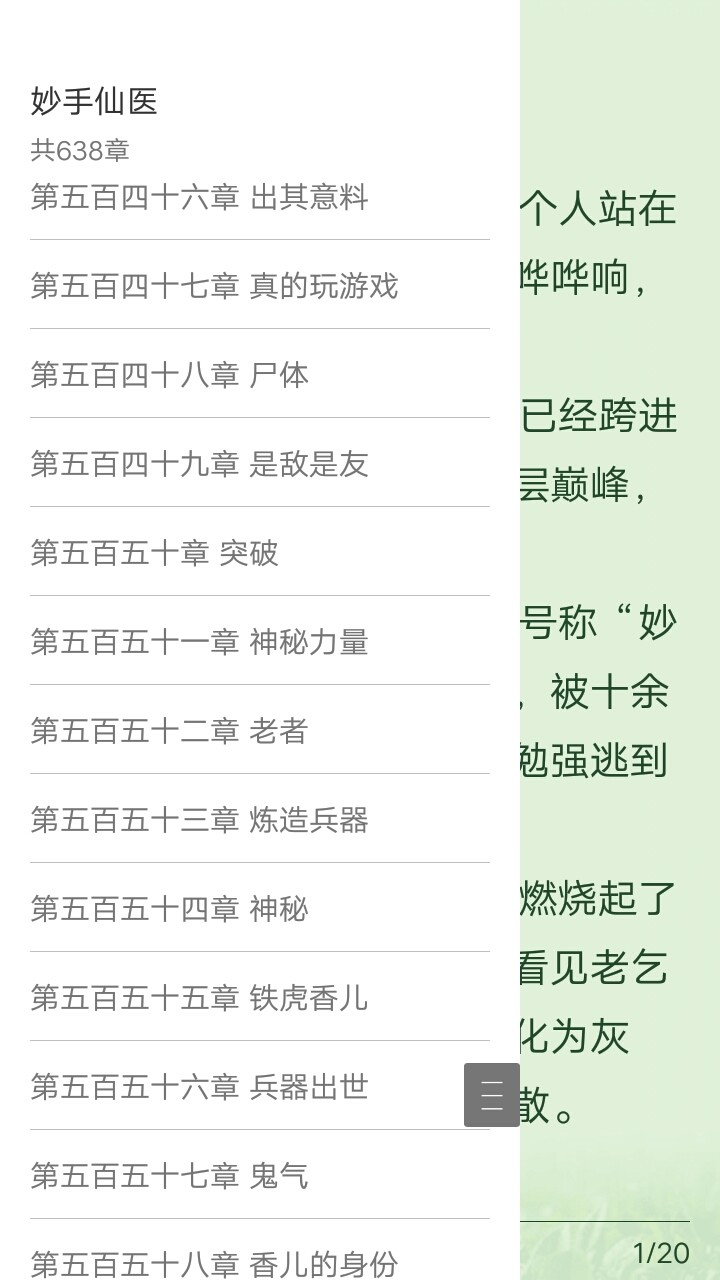Go to chapter 第五百五十五章 铁虎香儿
The height and width of the screenshot is (1280, 720).
tap(200, 999)
